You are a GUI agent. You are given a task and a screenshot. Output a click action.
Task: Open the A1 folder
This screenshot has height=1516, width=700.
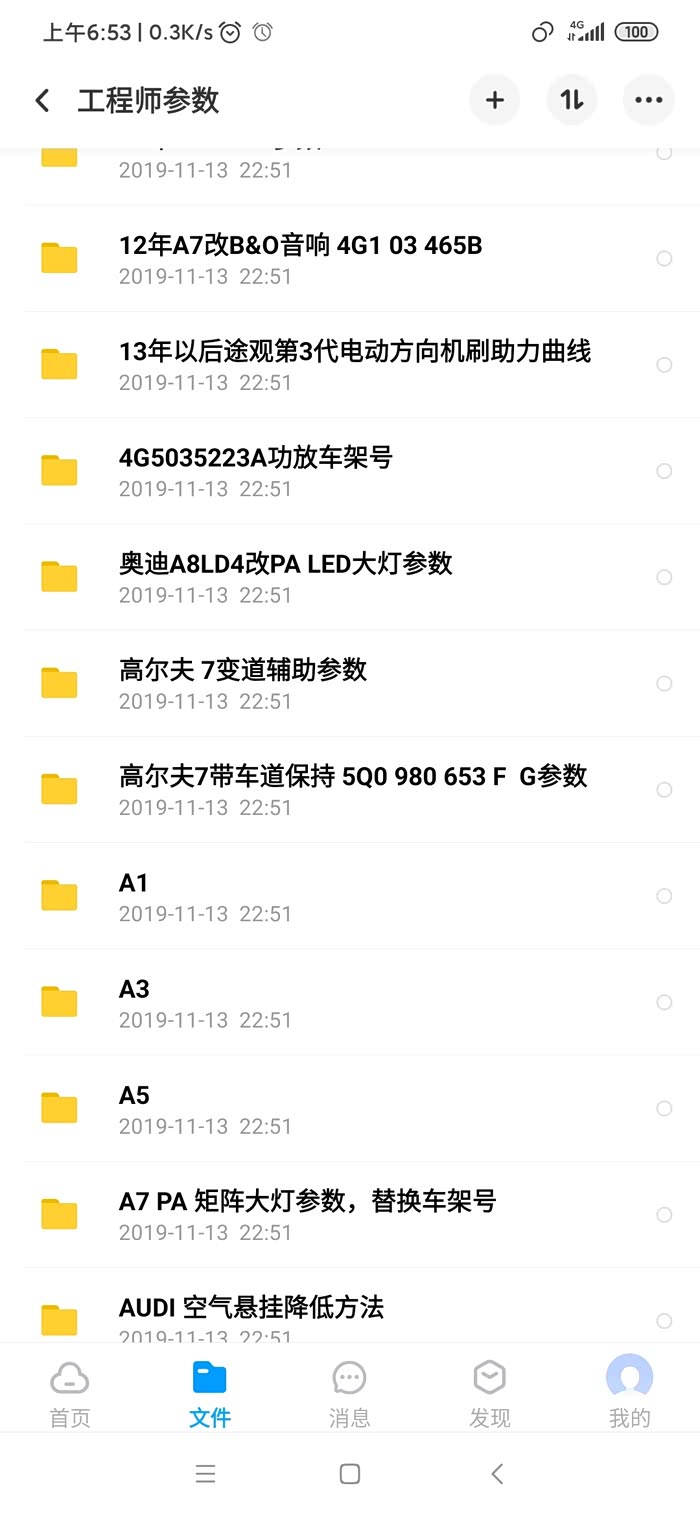[134, 896]
